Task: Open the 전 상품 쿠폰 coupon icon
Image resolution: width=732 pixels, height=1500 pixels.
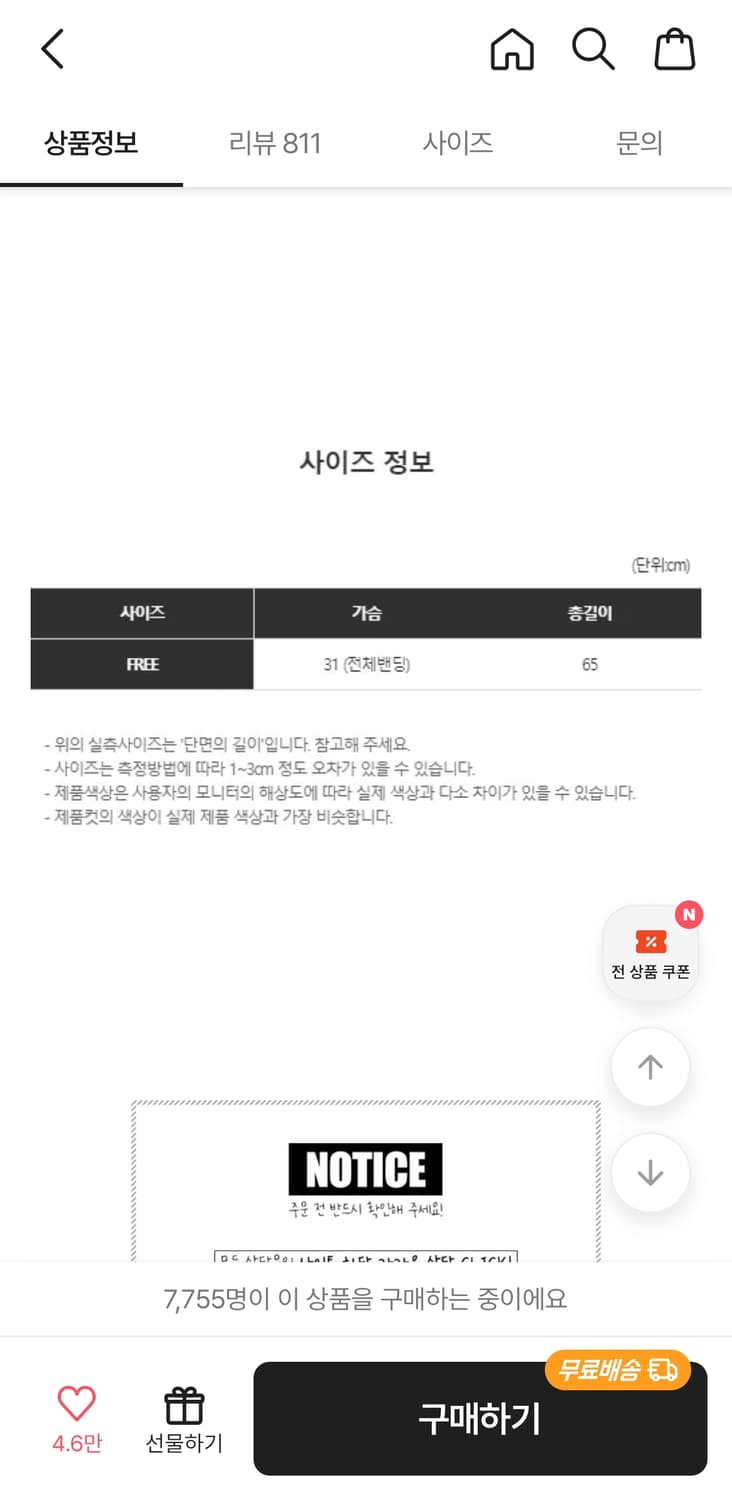Action: [x=650, y=952]
